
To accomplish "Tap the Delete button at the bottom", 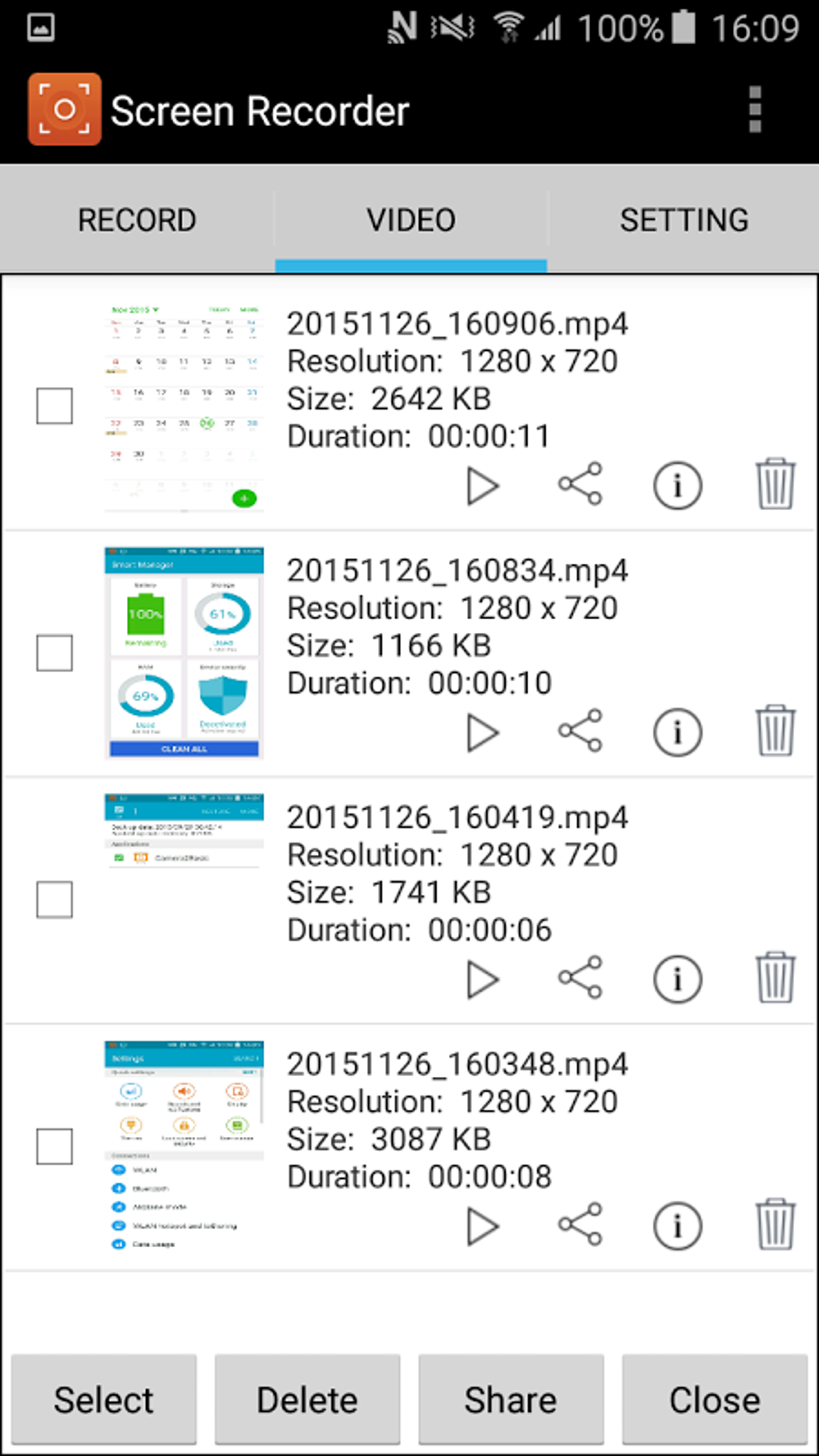I will coord(308,1399).
